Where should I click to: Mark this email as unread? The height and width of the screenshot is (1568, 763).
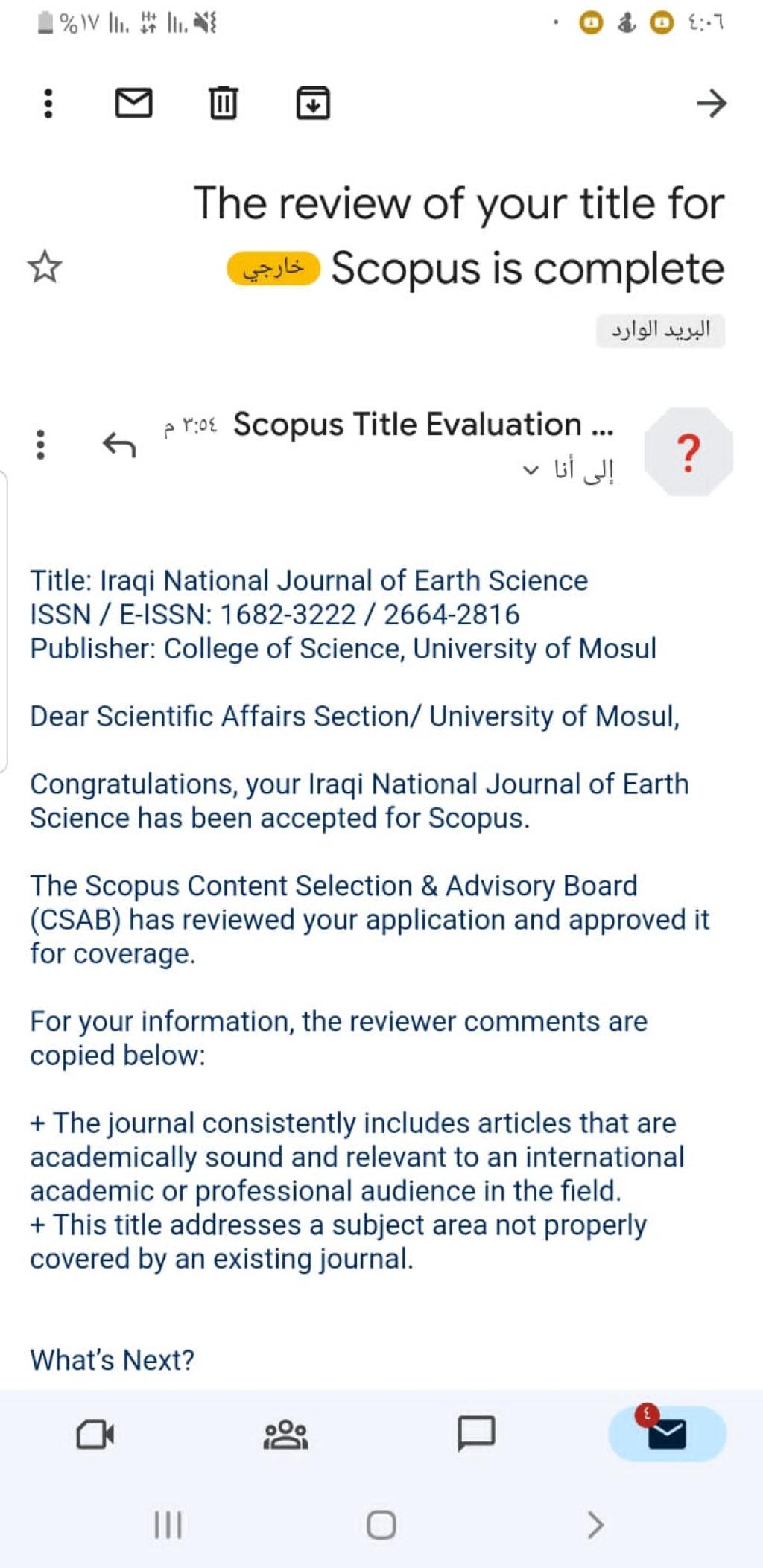pyautogui.click(x=134, y=103)
